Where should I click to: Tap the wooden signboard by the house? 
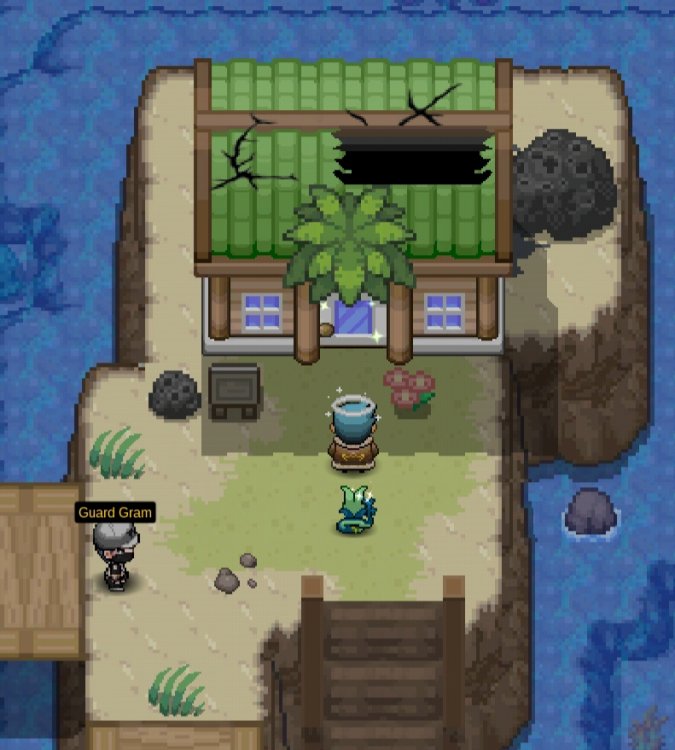234,388
